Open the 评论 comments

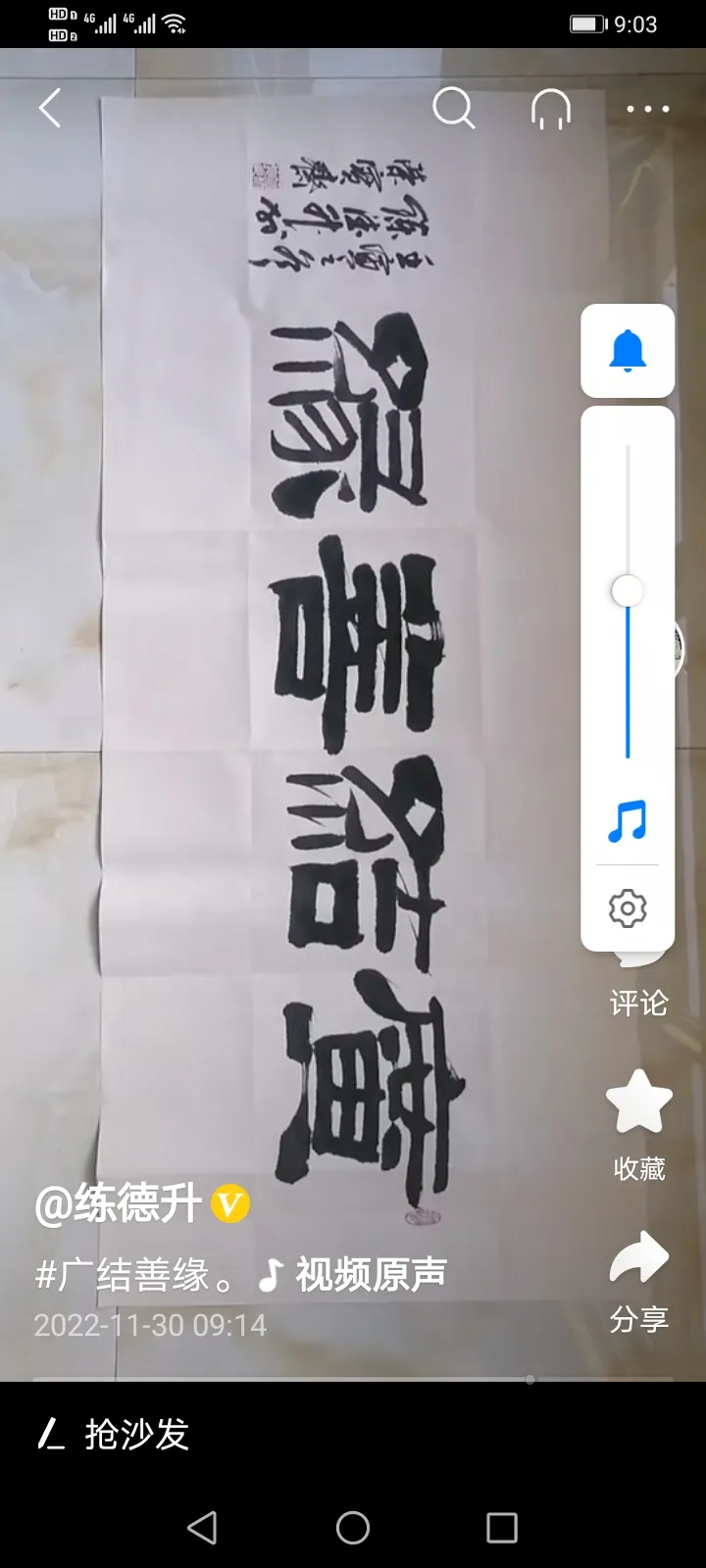point(638,1002)
